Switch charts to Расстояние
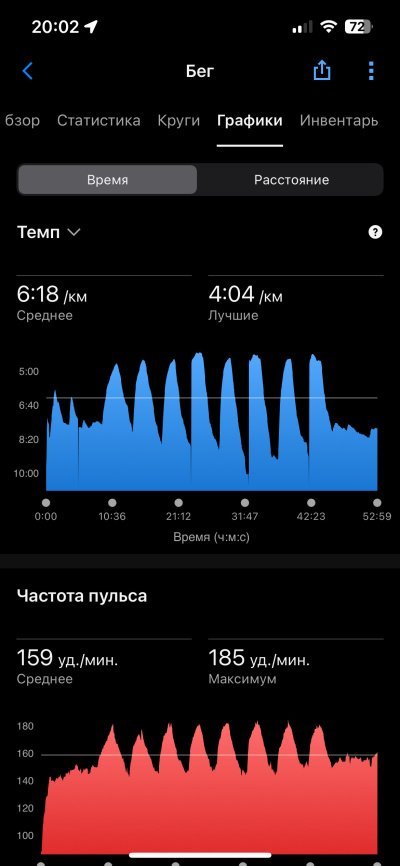This screenshot has width=400, height=866. coord(291,179)
